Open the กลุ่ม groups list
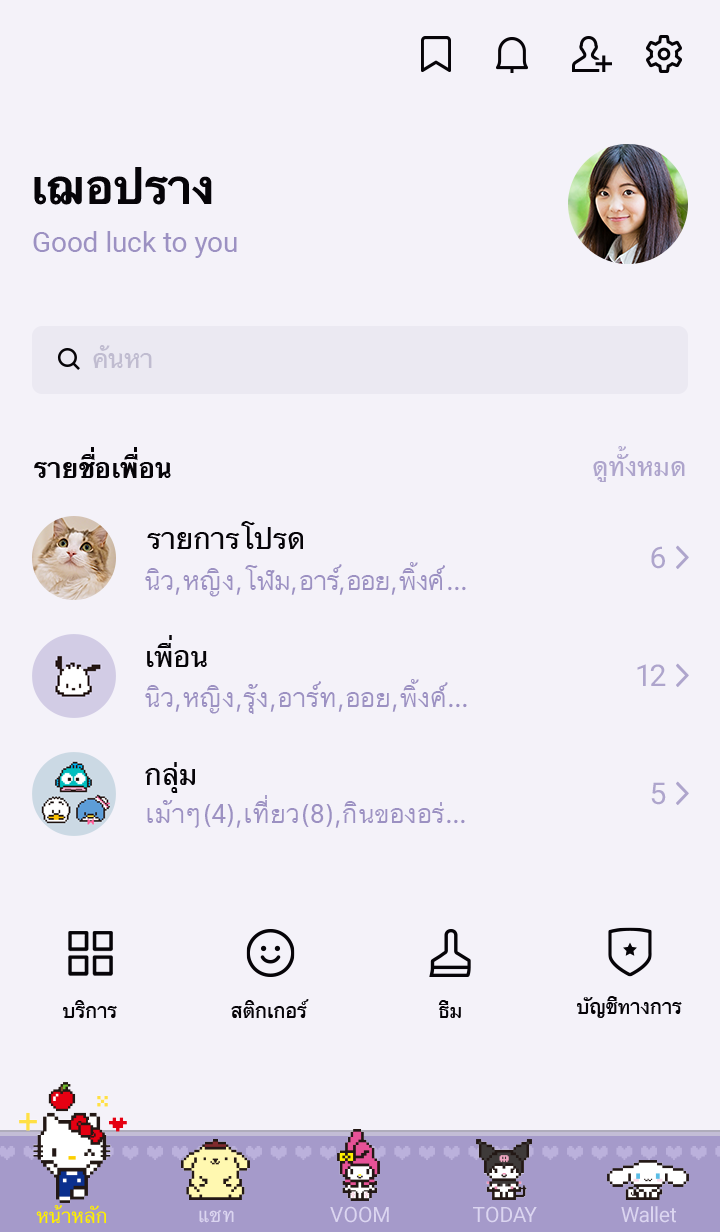720x1232 pixels. point(360,794)
